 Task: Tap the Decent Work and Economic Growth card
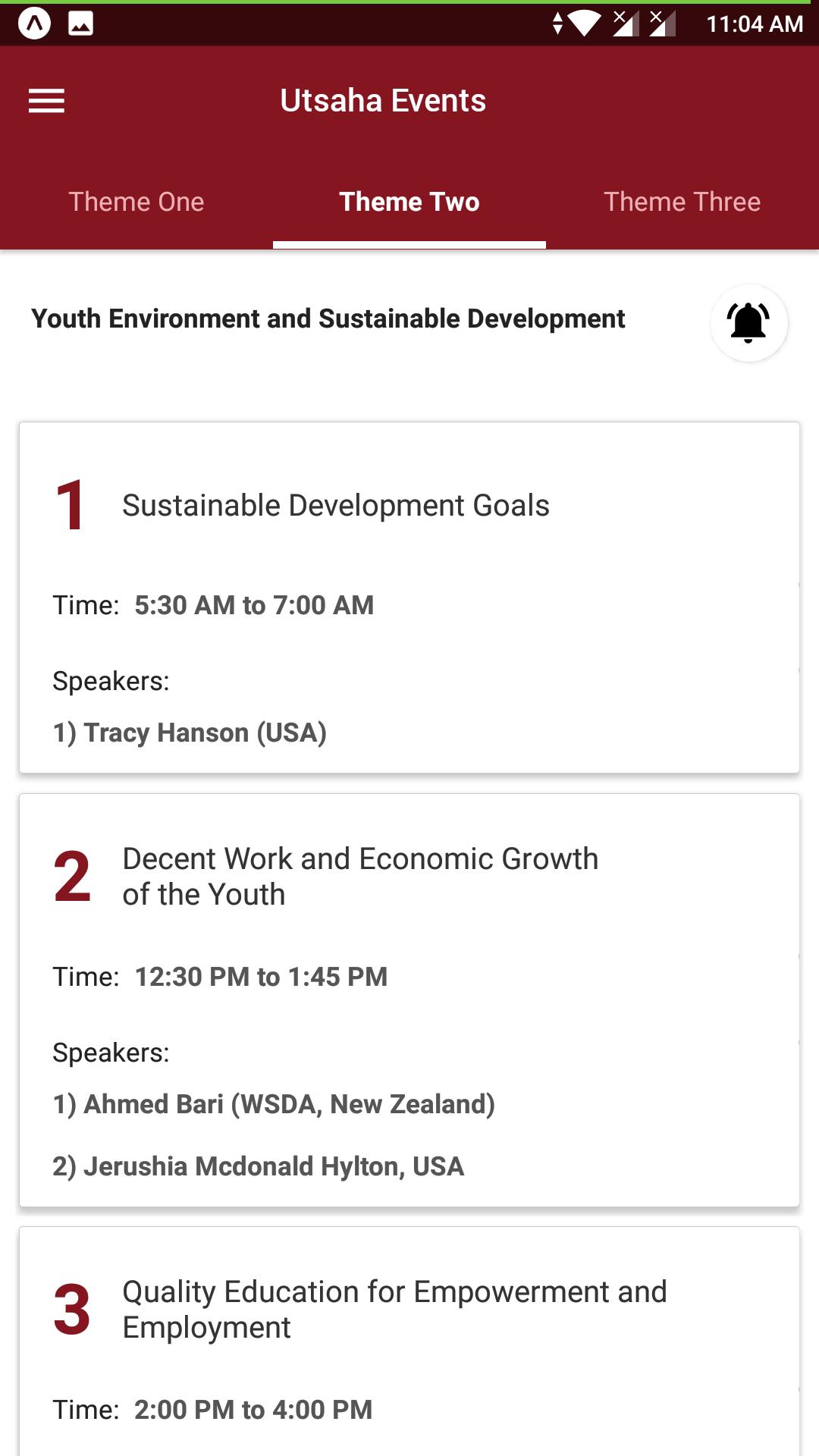409,986
